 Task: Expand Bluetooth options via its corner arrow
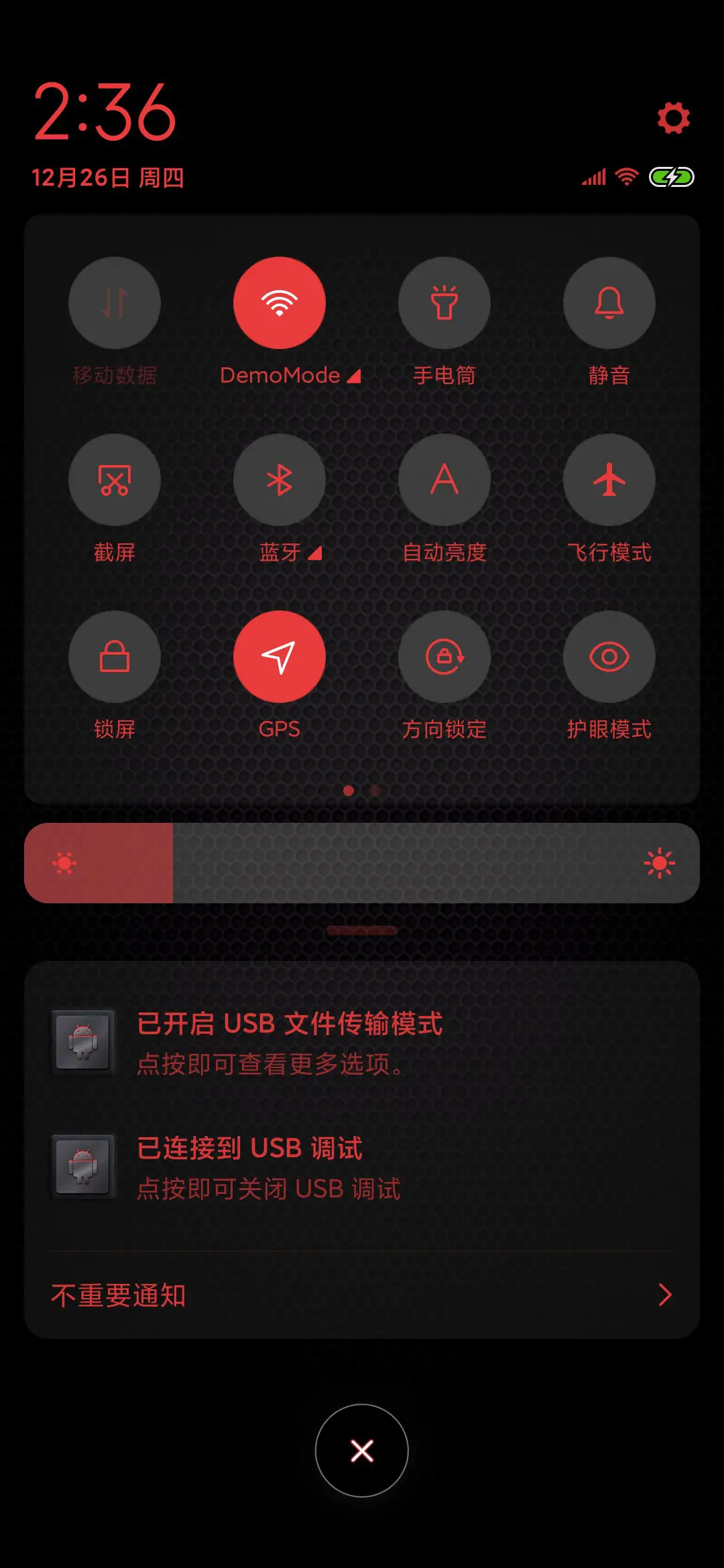(x=316, y=553)
